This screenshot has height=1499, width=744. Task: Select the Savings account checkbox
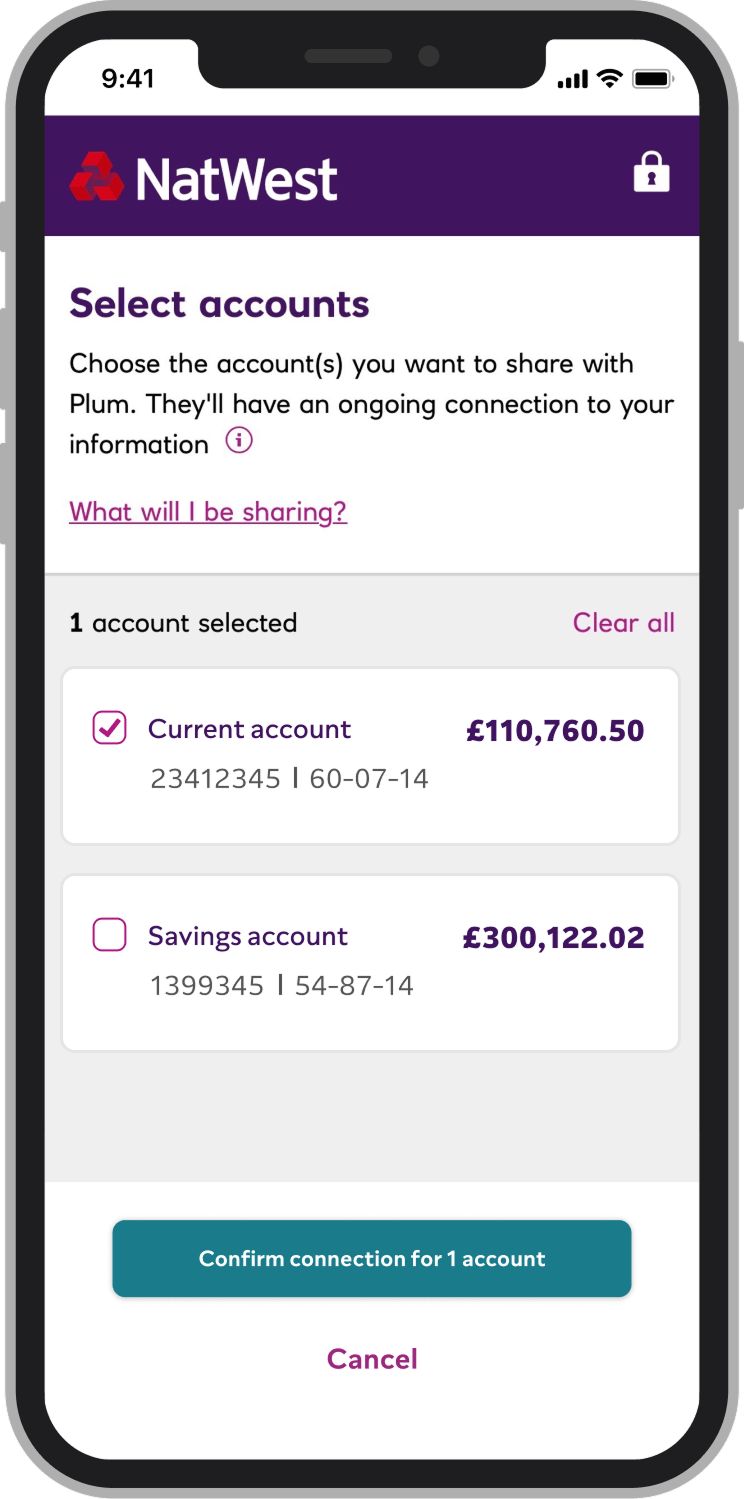coord(110,935)
